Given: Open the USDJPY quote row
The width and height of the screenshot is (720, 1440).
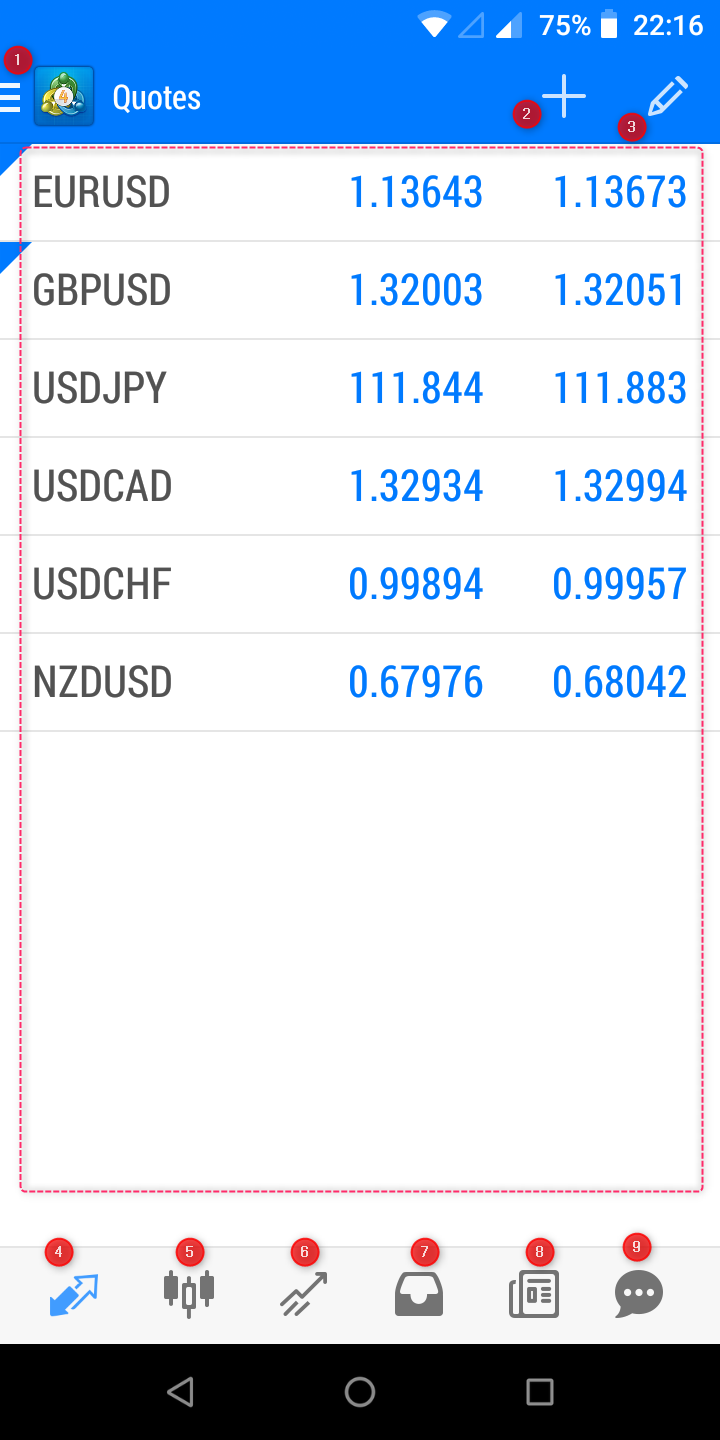Looking at the screenshot, I should [x=360, y=388].
